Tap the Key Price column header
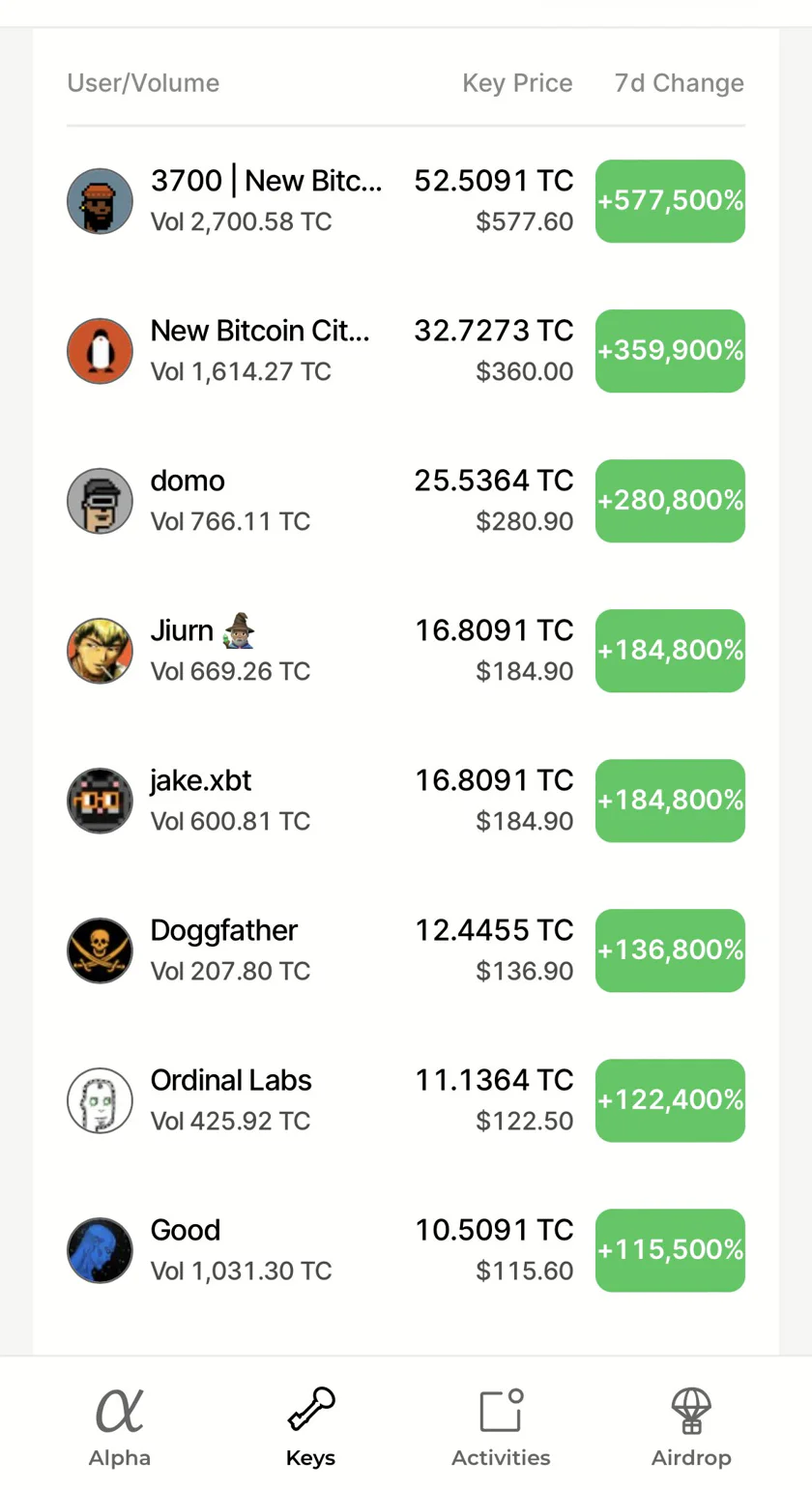 click(x=517, y=84)
